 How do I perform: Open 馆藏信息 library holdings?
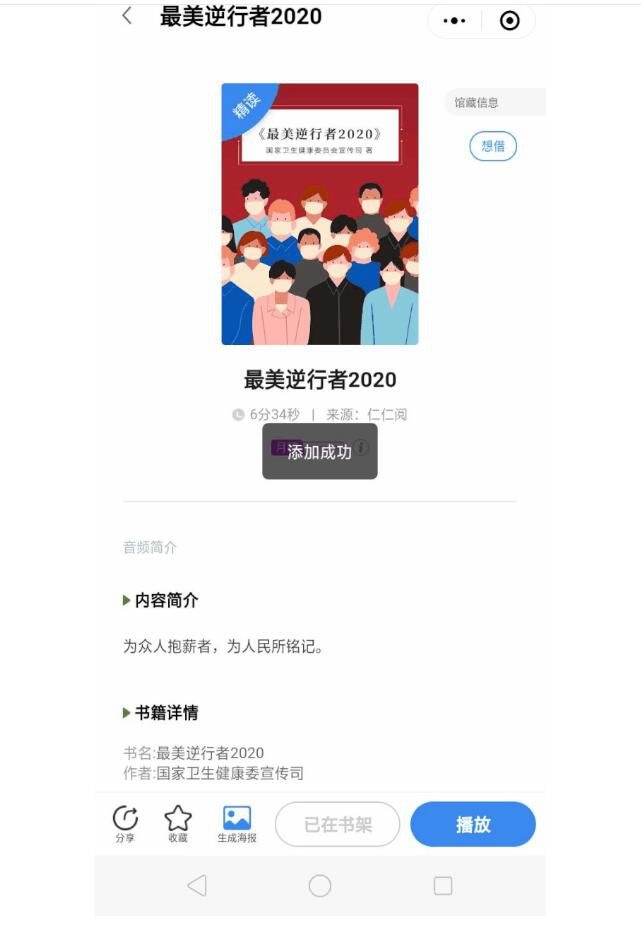coord(492,102)
